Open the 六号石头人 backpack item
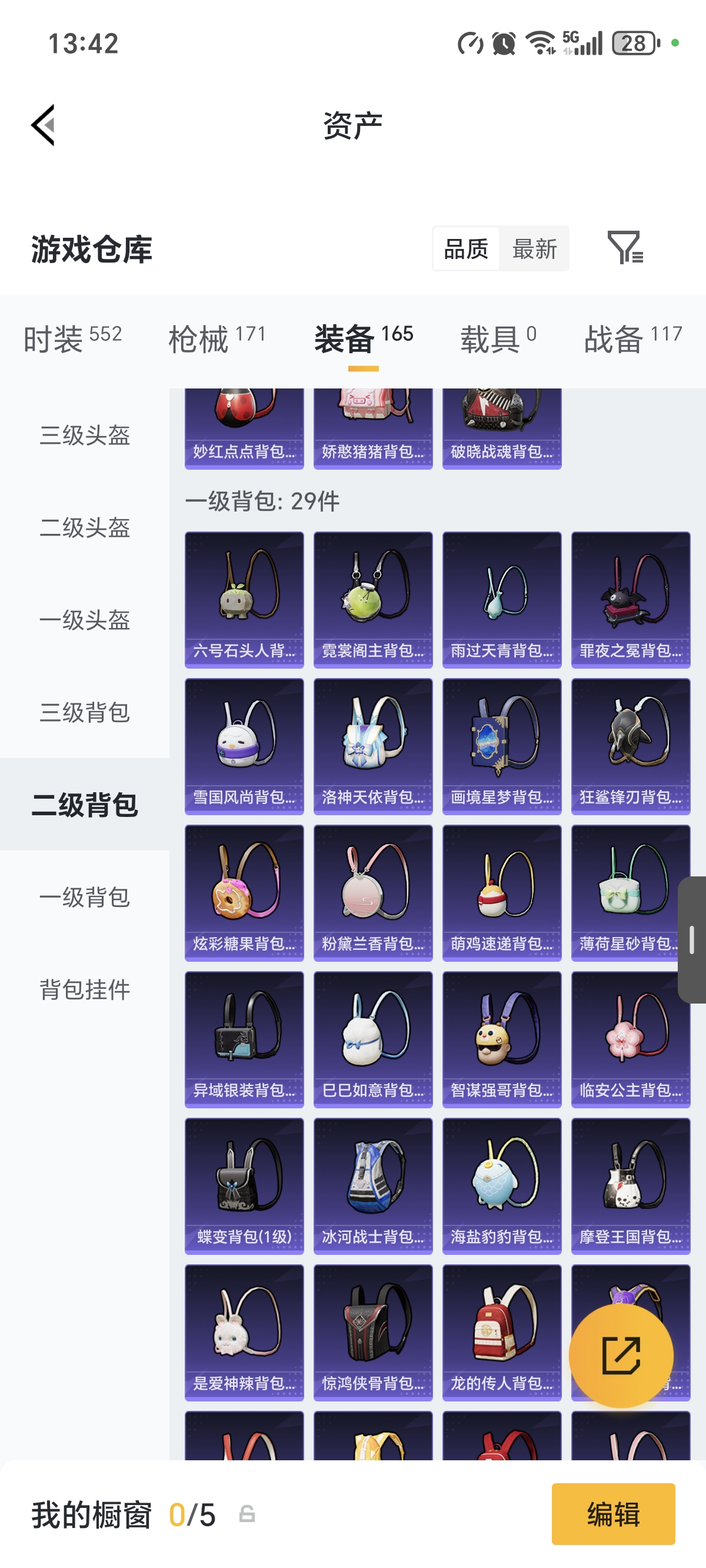Image resolution: width=706 pixels, height=1568 pixels. click(244, 600)
